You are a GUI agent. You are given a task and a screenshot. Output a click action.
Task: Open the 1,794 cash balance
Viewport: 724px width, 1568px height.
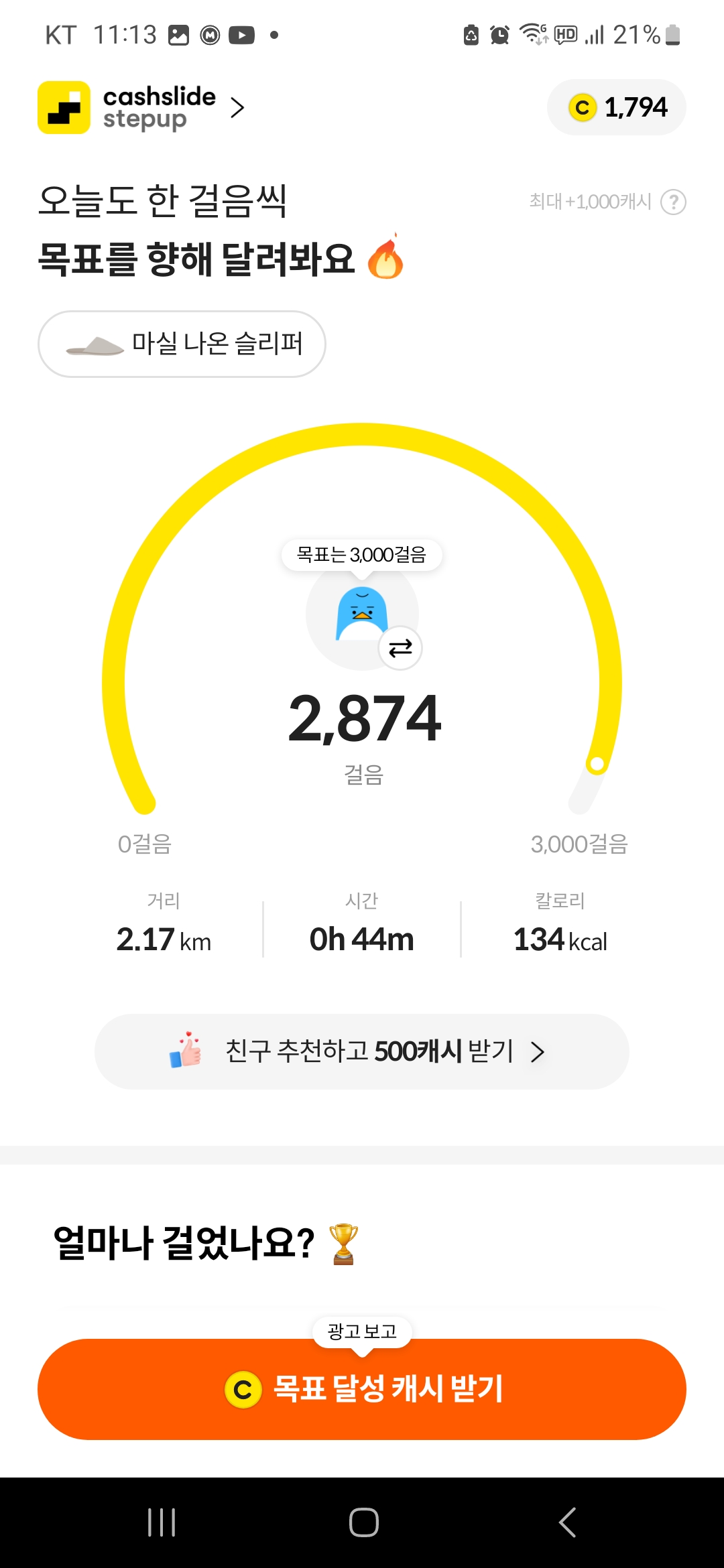click(x=617, y=108)
